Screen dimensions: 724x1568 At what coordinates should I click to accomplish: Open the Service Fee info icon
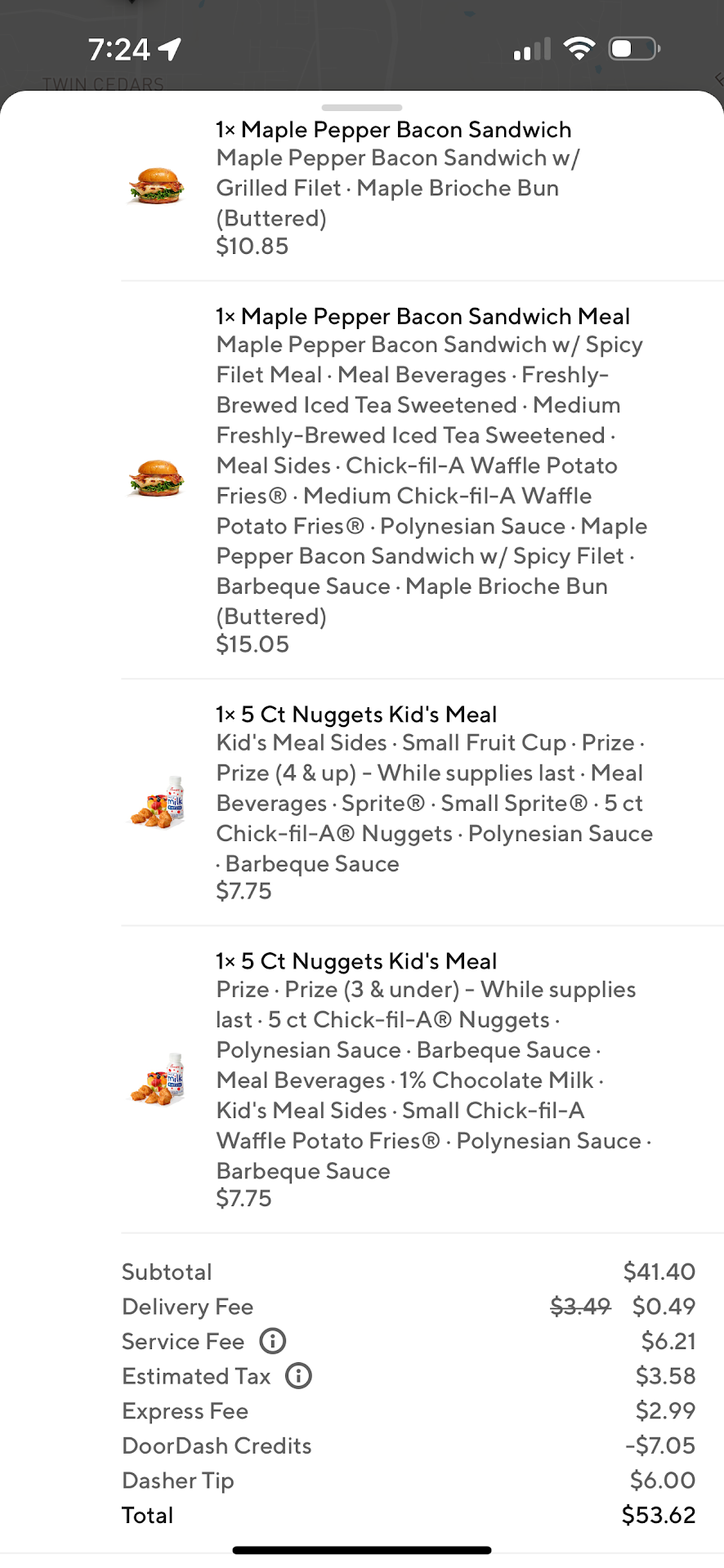coord(272,1341)
